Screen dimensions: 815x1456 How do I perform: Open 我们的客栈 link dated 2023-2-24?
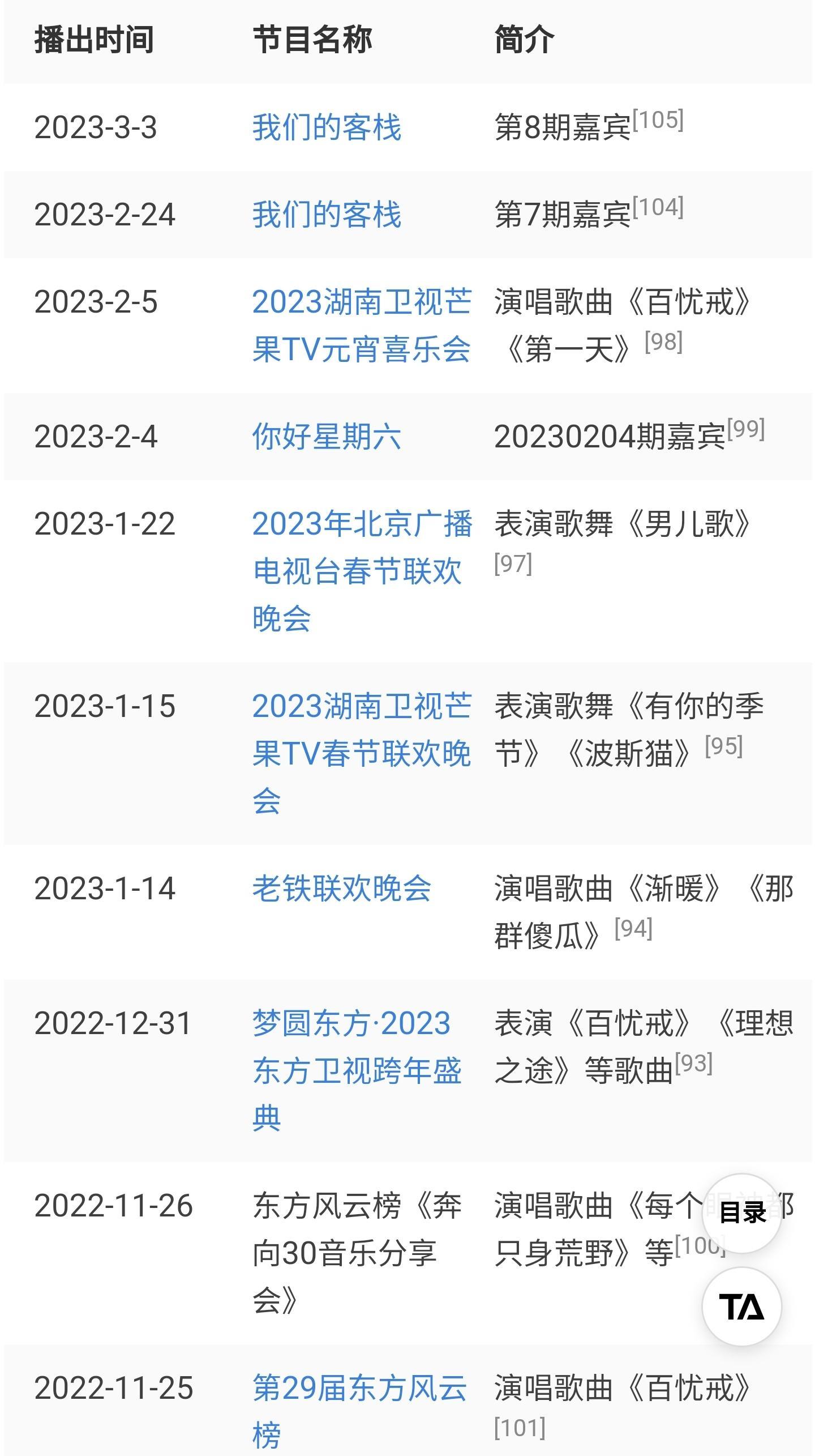tap(327, 214)
